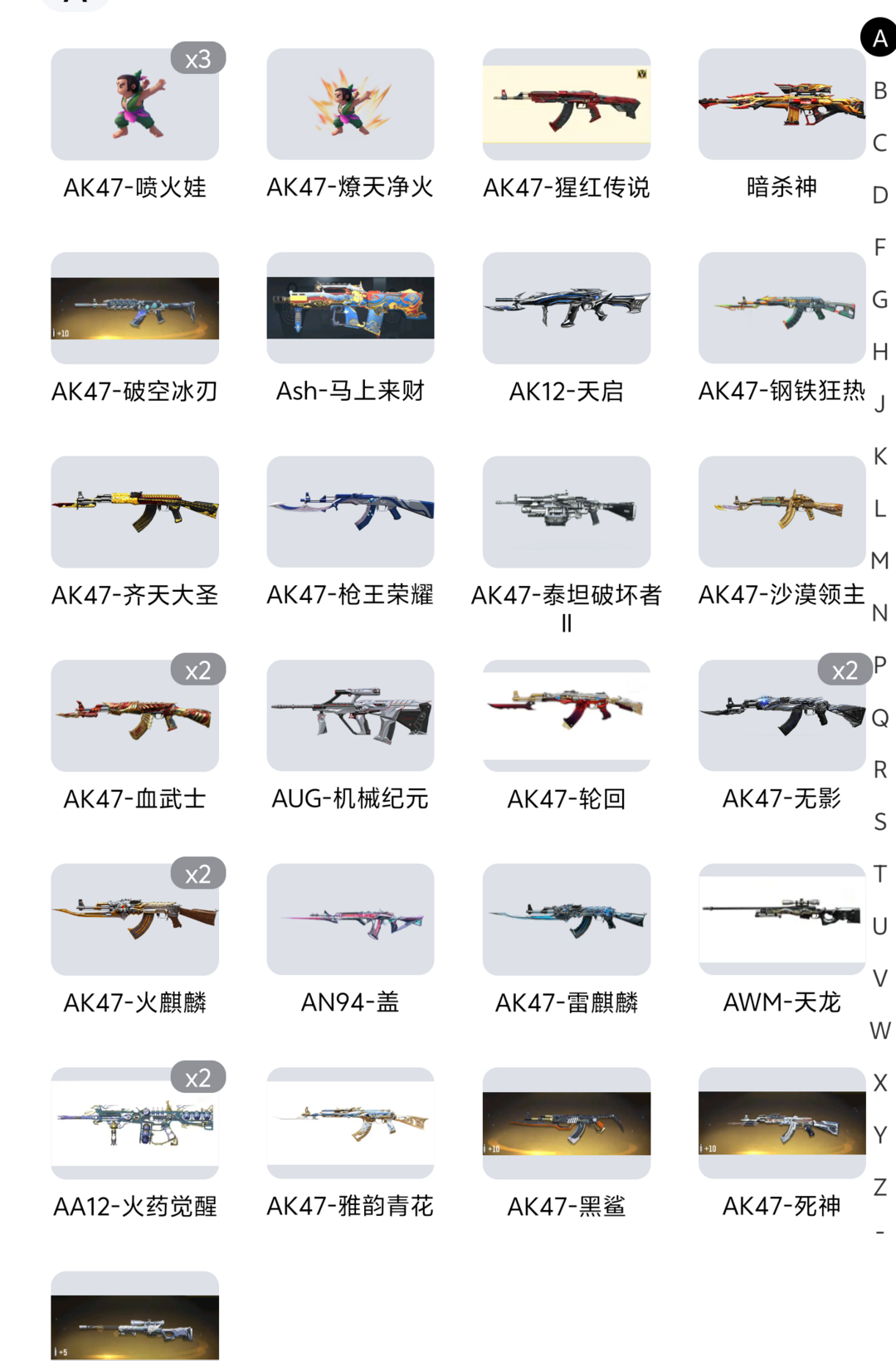This screenshot has width=896, height=1361.
Task: Jump to letter Z in index
Action: (880, 1187)
